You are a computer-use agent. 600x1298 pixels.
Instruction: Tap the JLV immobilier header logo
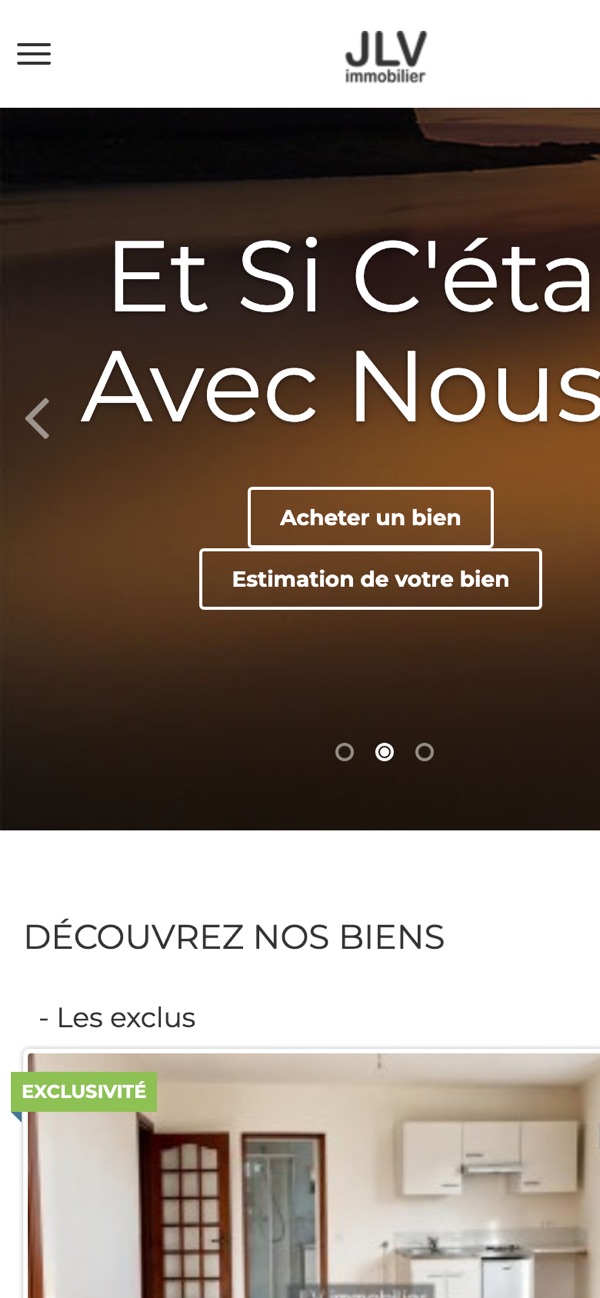click(386, 56)
